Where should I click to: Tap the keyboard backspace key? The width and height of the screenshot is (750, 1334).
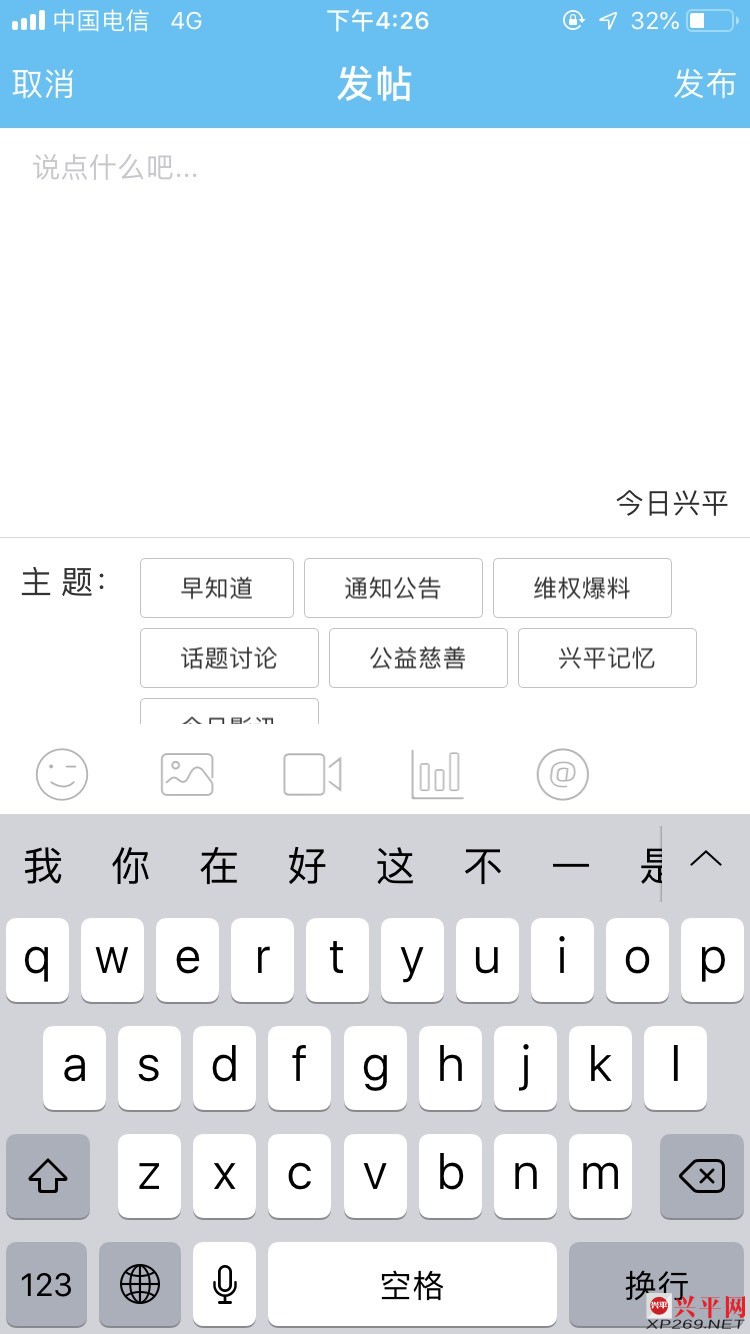click(x=702, y=1176)
